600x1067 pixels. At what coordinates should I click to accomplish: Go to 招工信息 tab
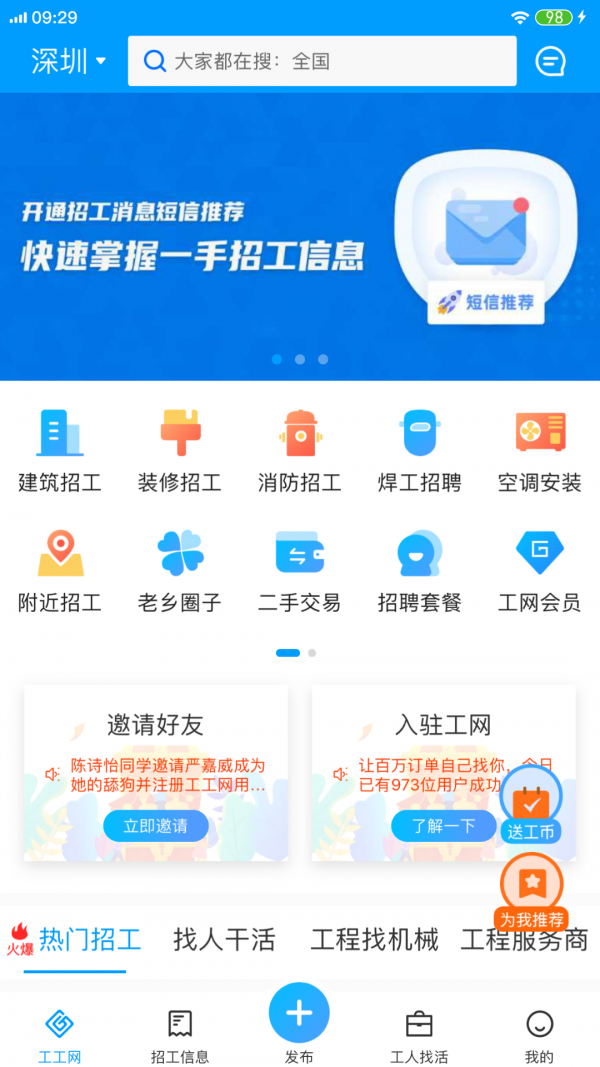coord(180,1035)
